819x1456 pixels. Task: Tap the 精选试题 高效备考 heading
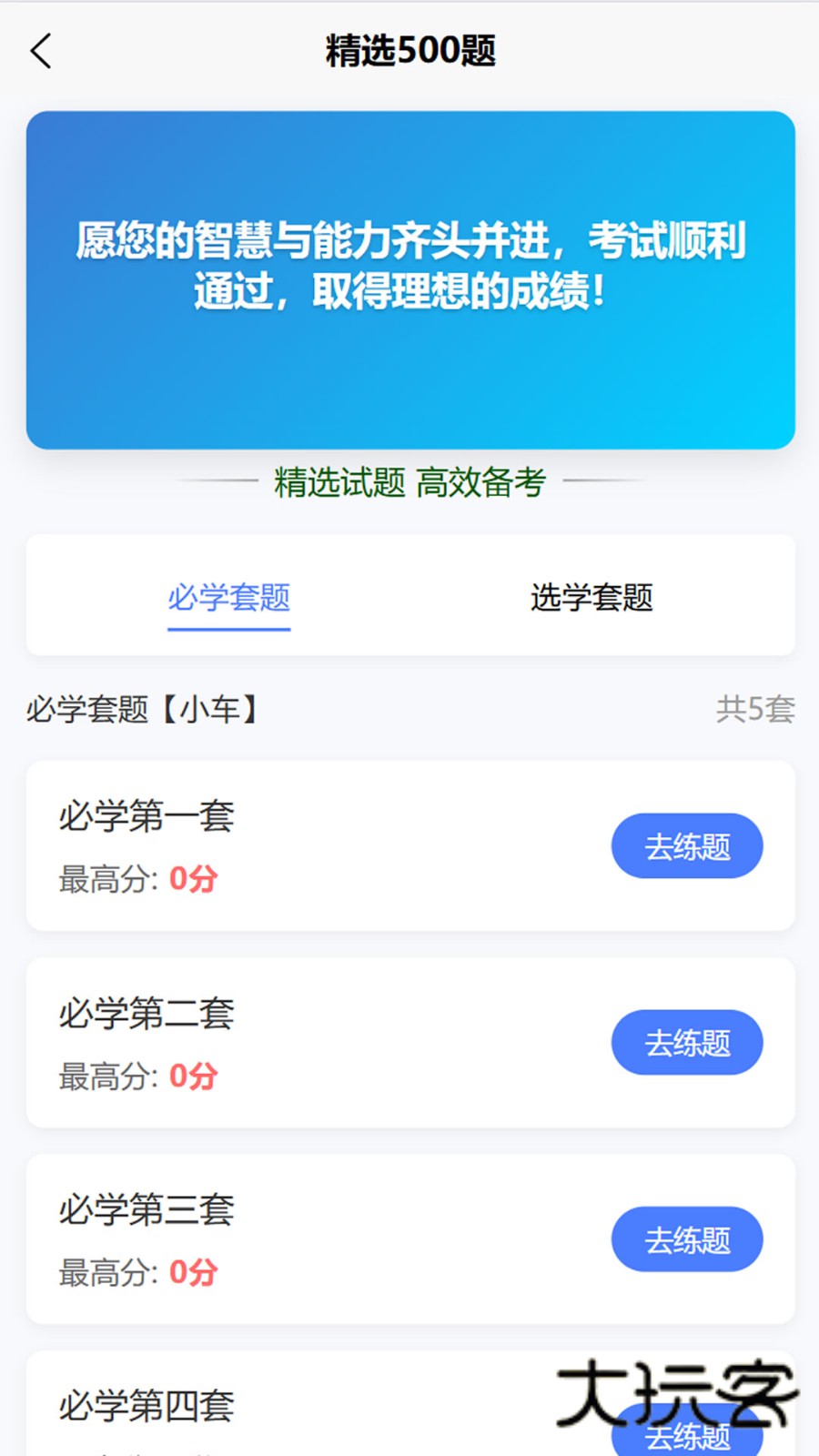click(408, 482)
